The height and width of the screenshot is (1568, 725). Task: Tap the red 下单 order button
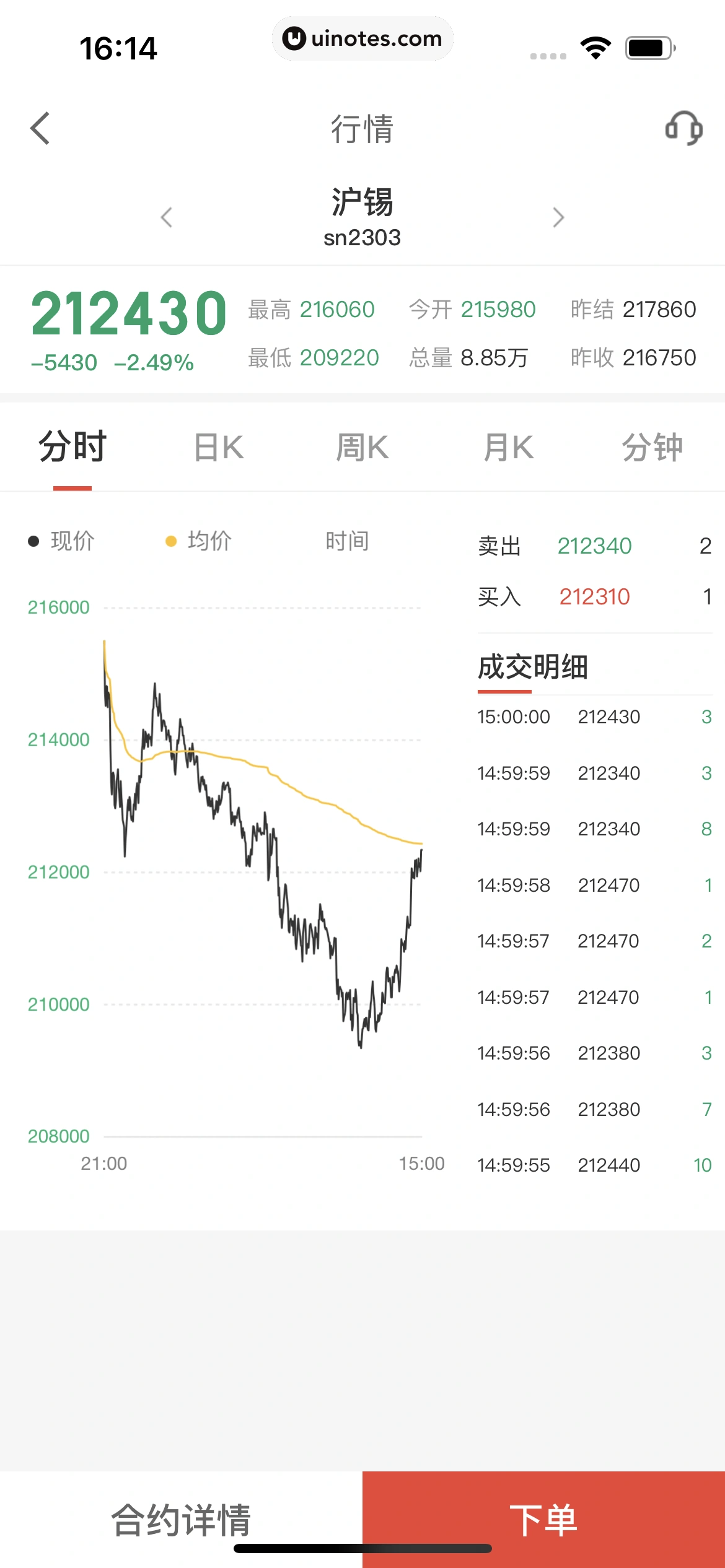pyautogui.click(x=543, y=1520)
